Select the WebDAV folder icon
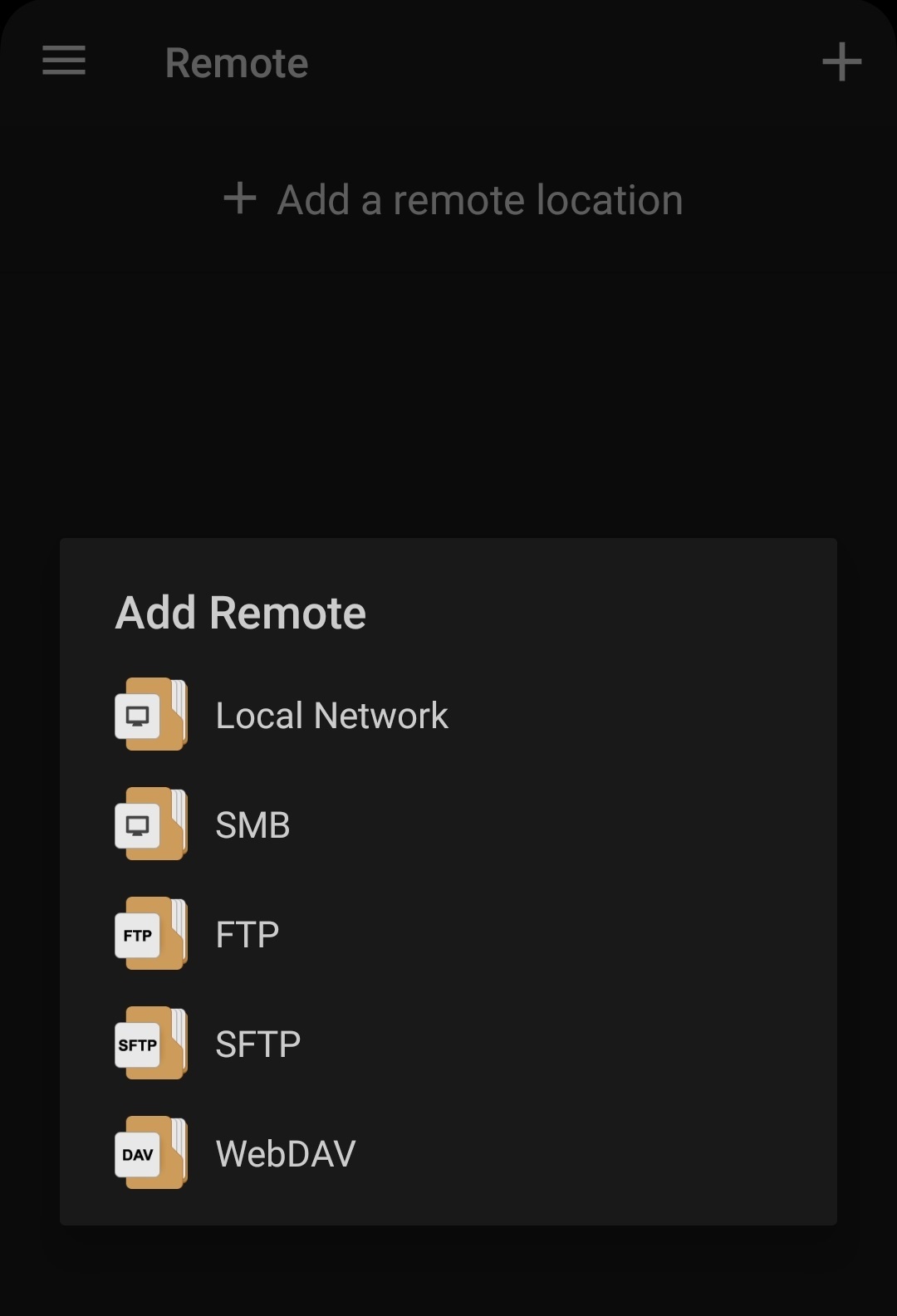The image size is (897, 1316). coord(149,1153)
